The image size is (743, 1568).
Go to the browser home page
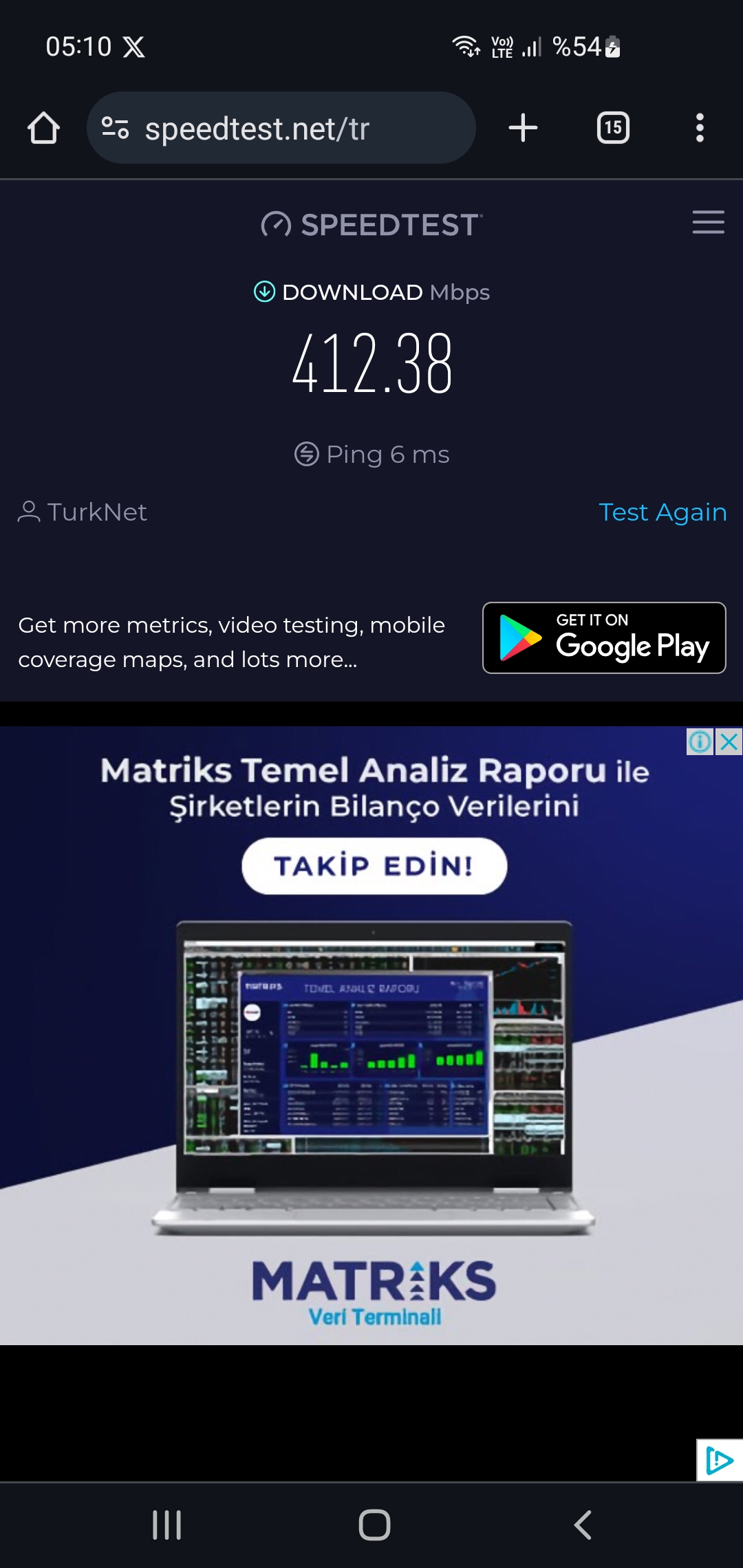43,128
